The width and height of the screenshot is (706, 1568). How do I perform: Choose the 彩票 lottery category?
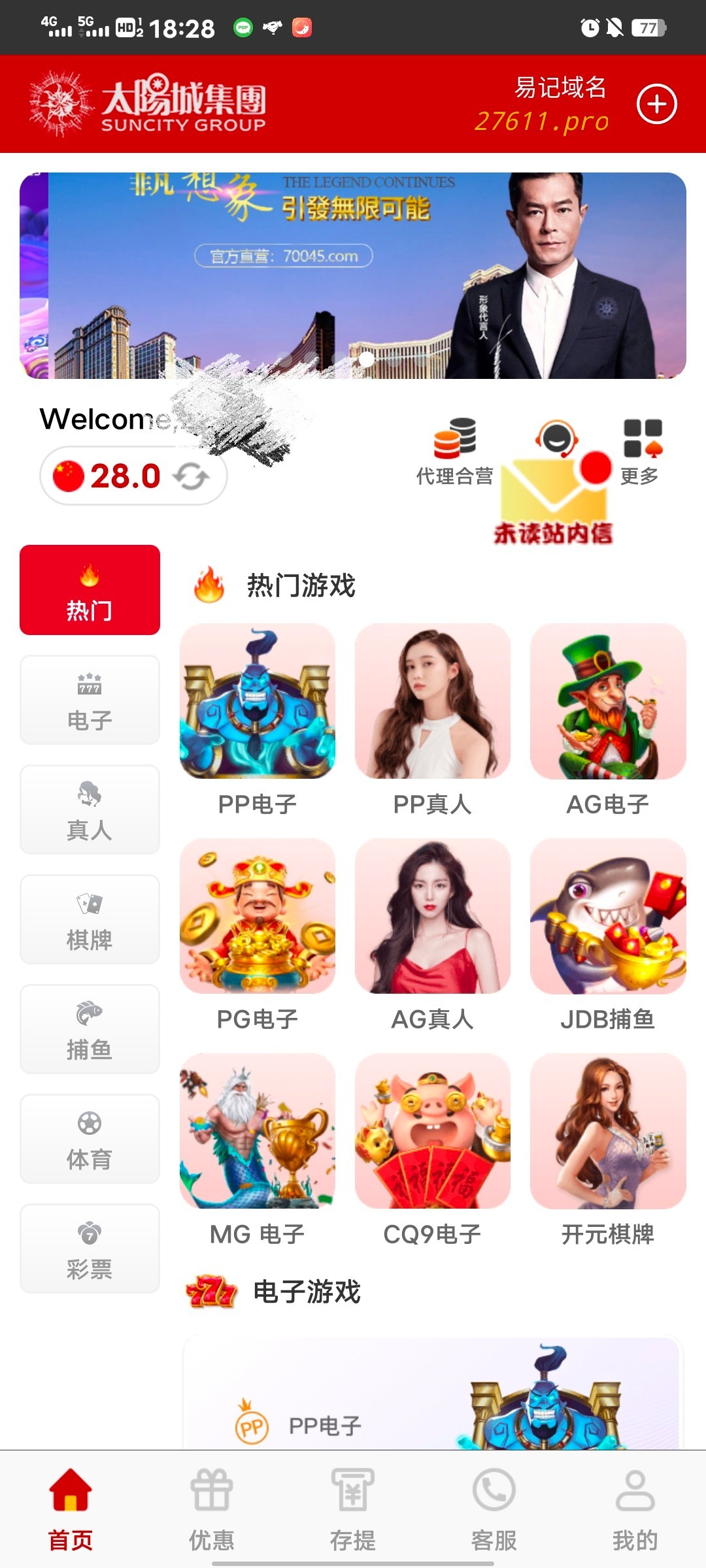pos(90,1249)
